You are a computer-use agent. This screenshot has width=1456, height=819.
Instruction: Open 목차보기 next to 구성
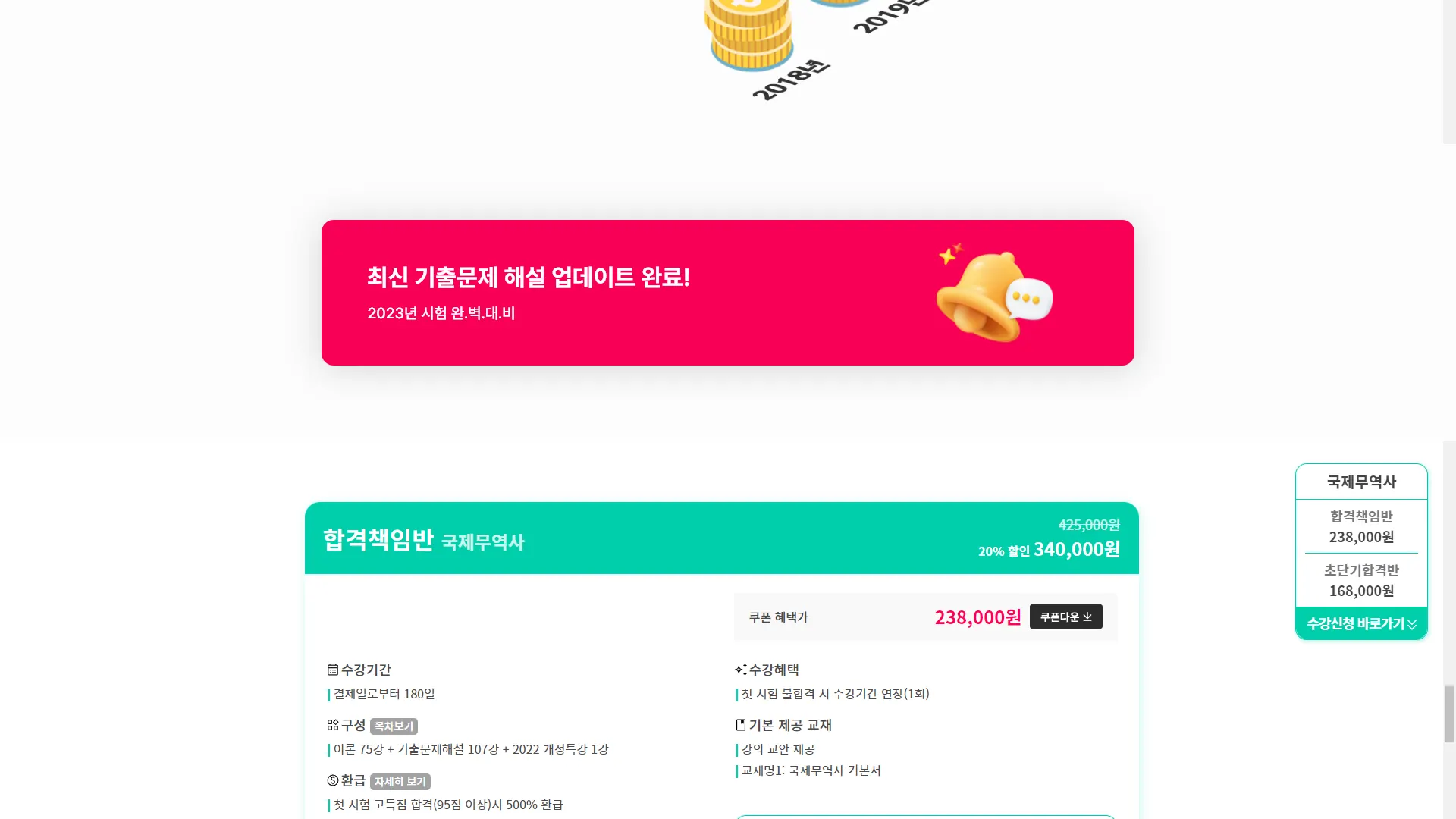(x=394, y=726)
